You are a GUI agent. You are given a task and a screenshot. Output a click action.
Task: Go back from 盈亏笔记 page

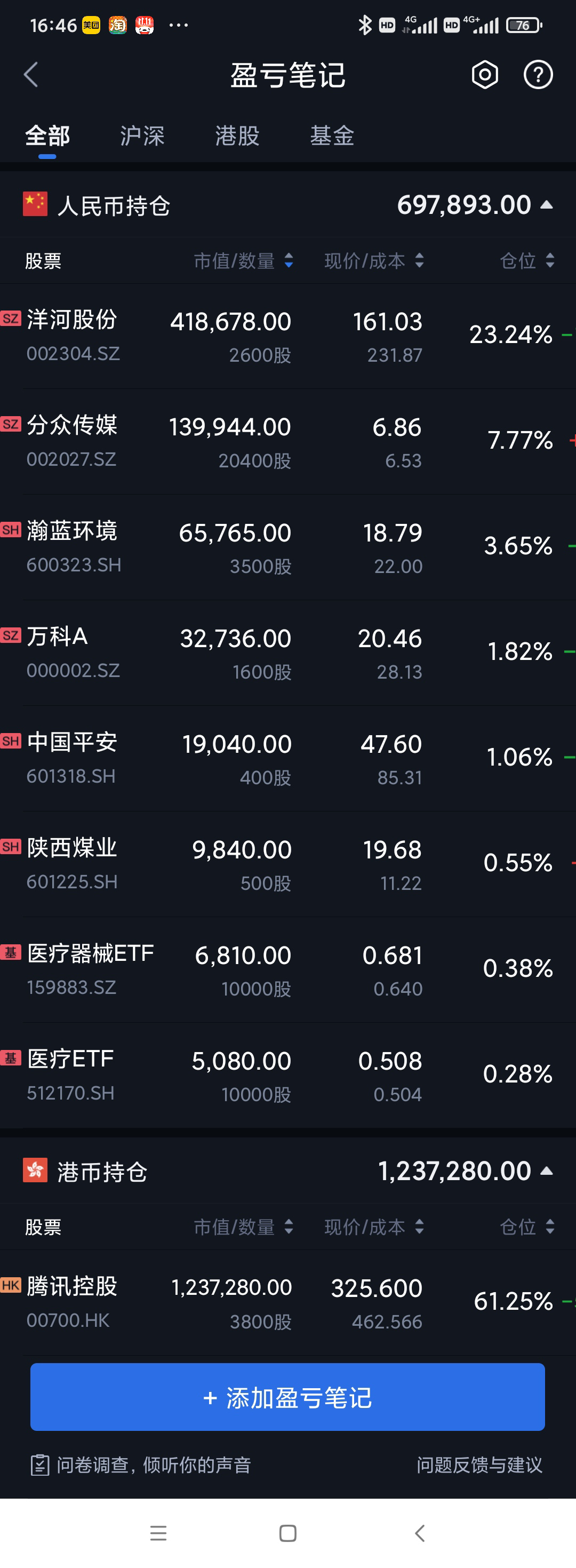tap(31, 75)
